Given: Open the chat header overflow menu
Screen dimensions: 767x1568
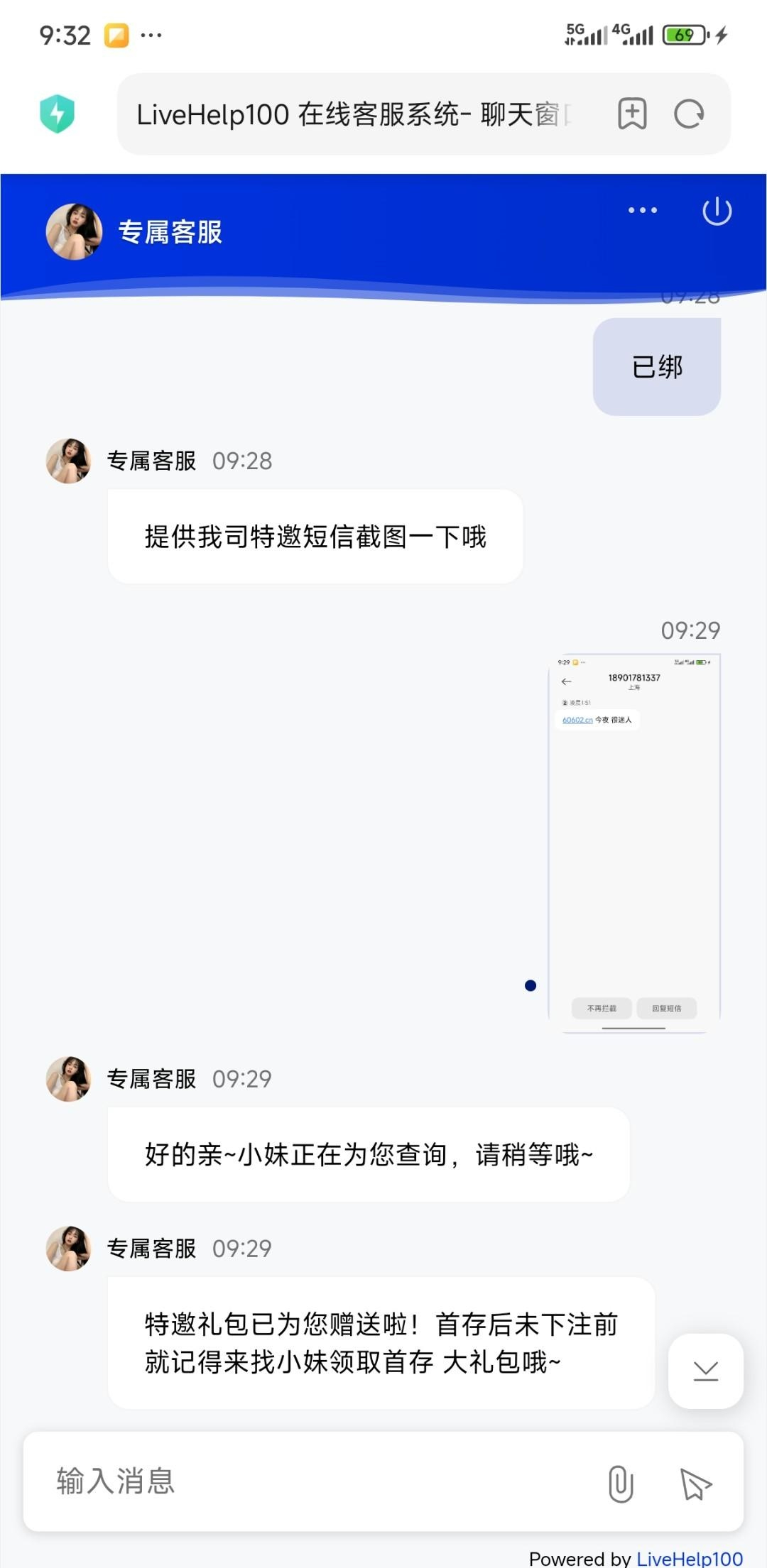Looking at the screenshot, I should click(642, 210).
